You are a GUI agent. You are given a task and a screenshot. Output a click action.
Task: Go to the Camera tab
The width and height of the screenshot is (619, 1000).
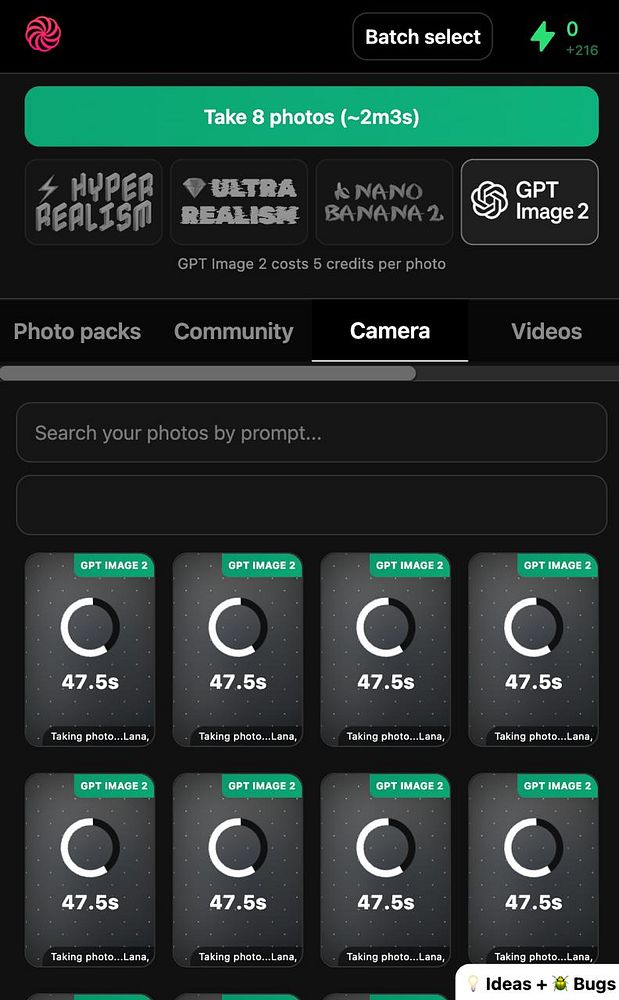[389, 331]
